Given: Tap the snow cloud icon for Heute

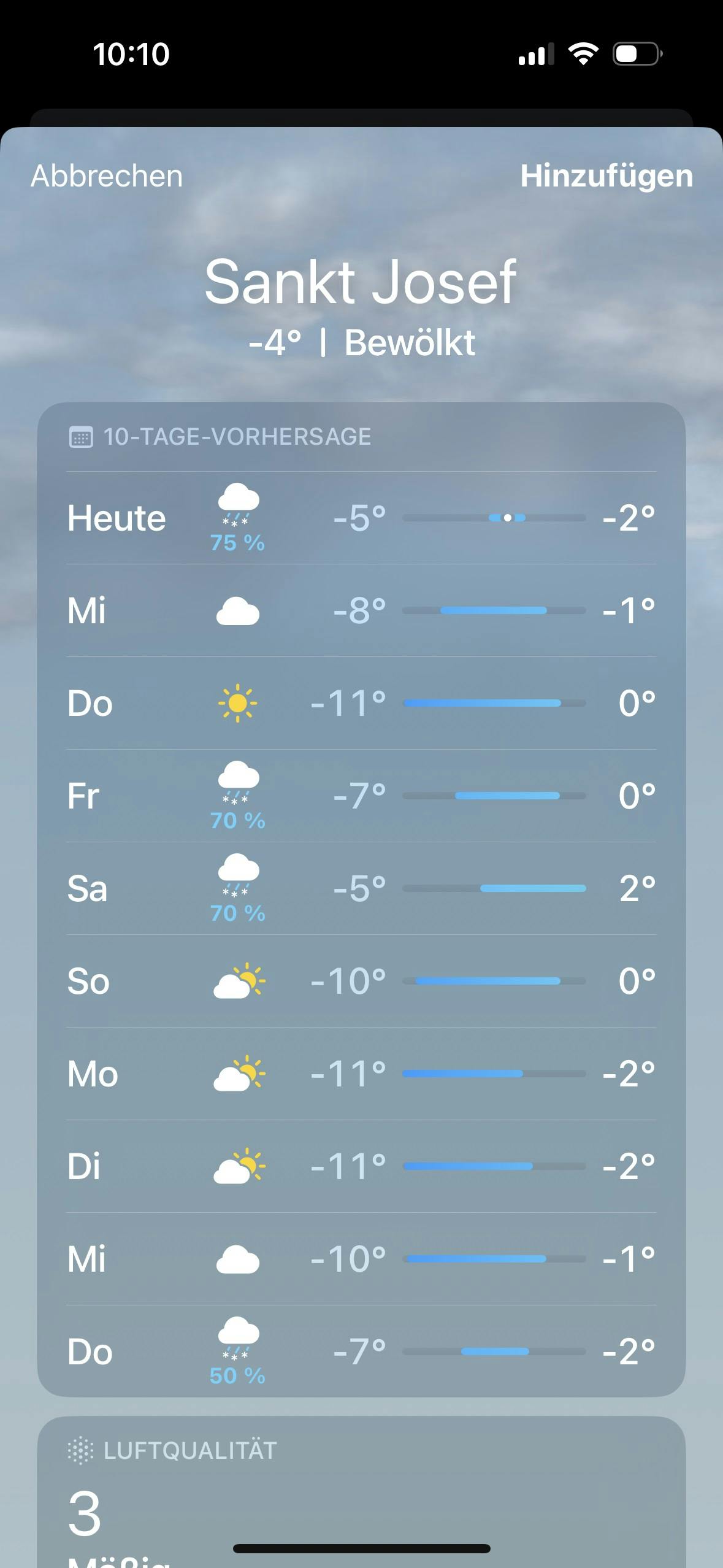Looking at the screenshot, I should (x=237, y=509).
